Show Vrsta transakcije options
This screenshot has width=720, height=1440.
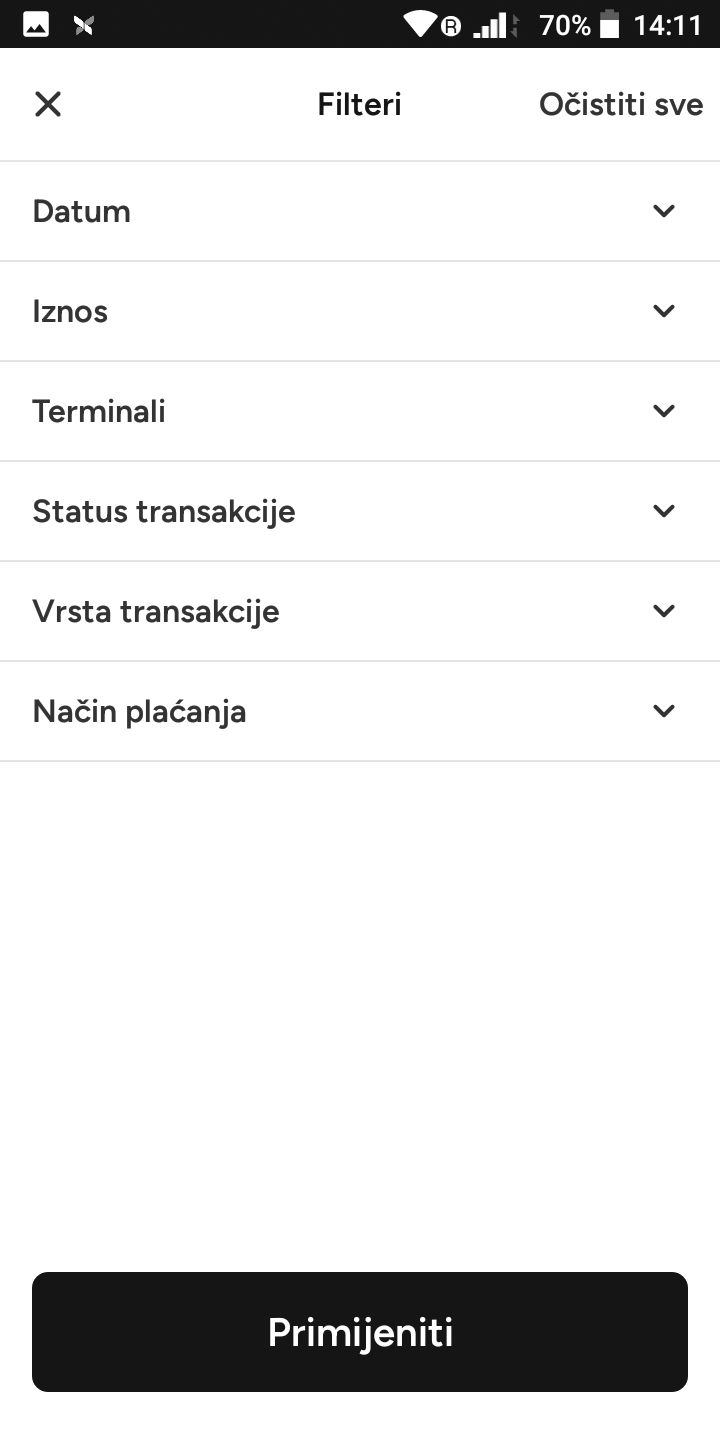point(360,611)
